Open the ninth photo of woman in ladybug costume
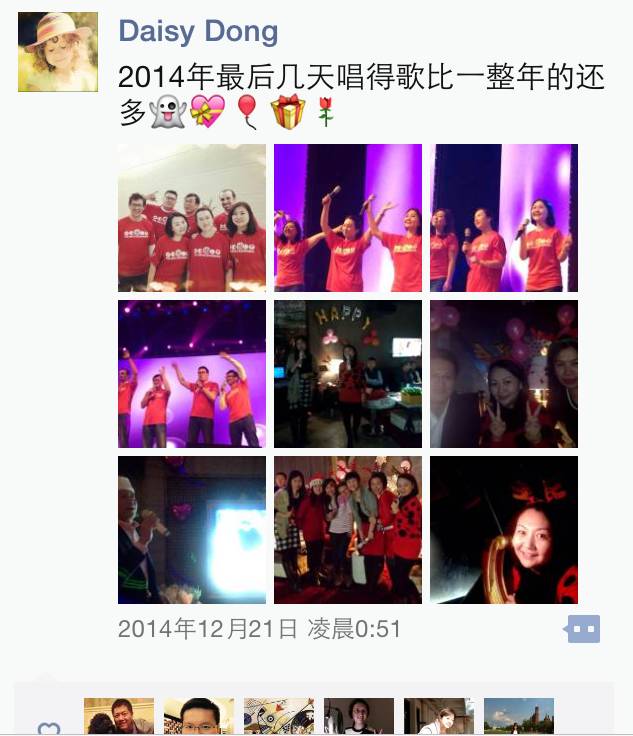This screenshot has width=633, height=736. pyautogui.click(x=504, y=530)
